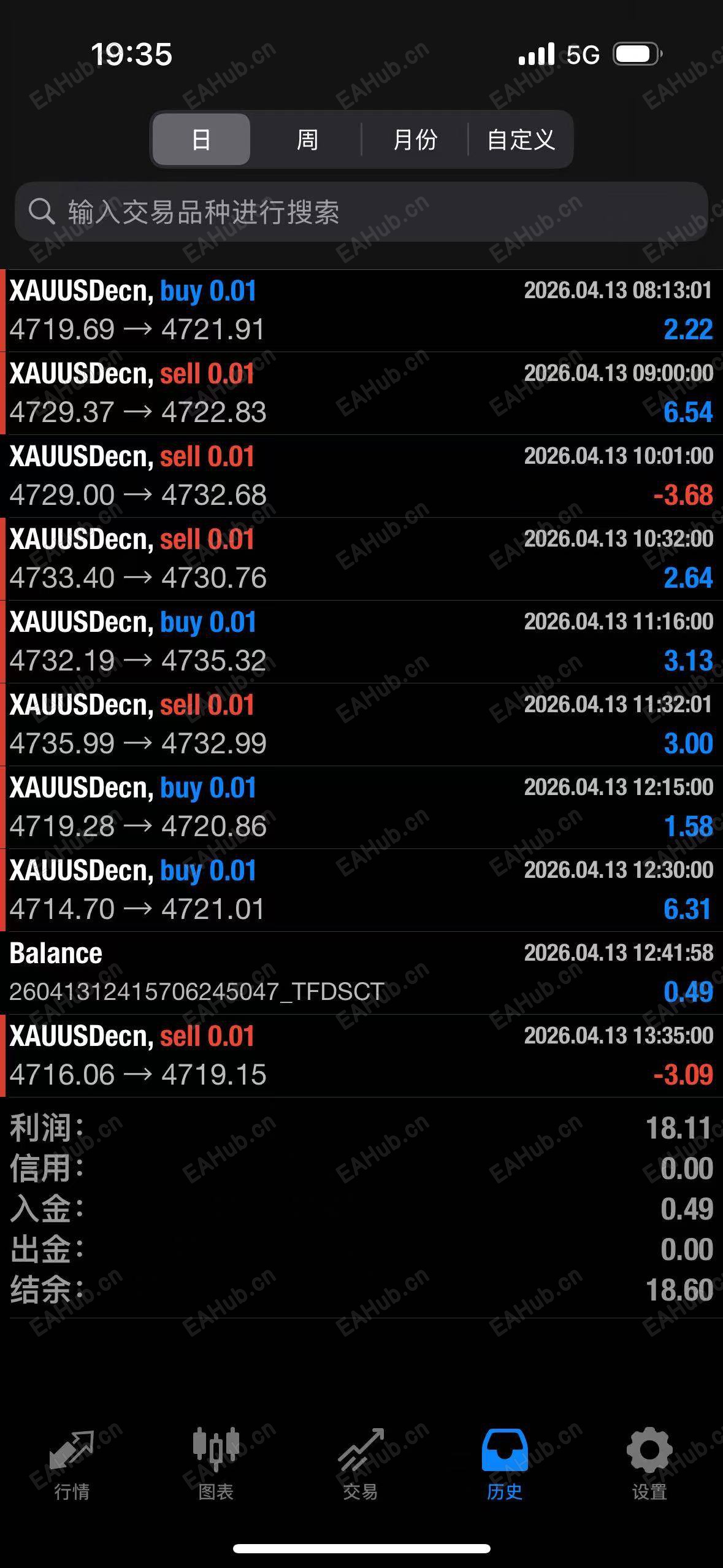Tap the symbol search field

[x=361, y=212]
